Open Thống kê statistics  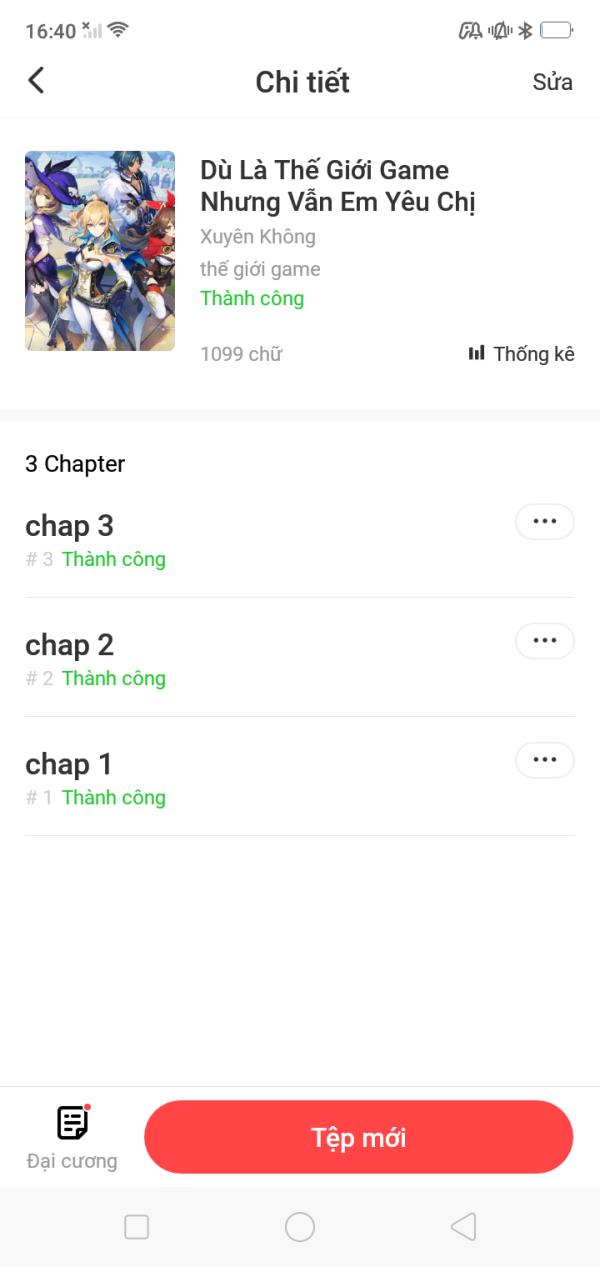click(x=521, y=353)
